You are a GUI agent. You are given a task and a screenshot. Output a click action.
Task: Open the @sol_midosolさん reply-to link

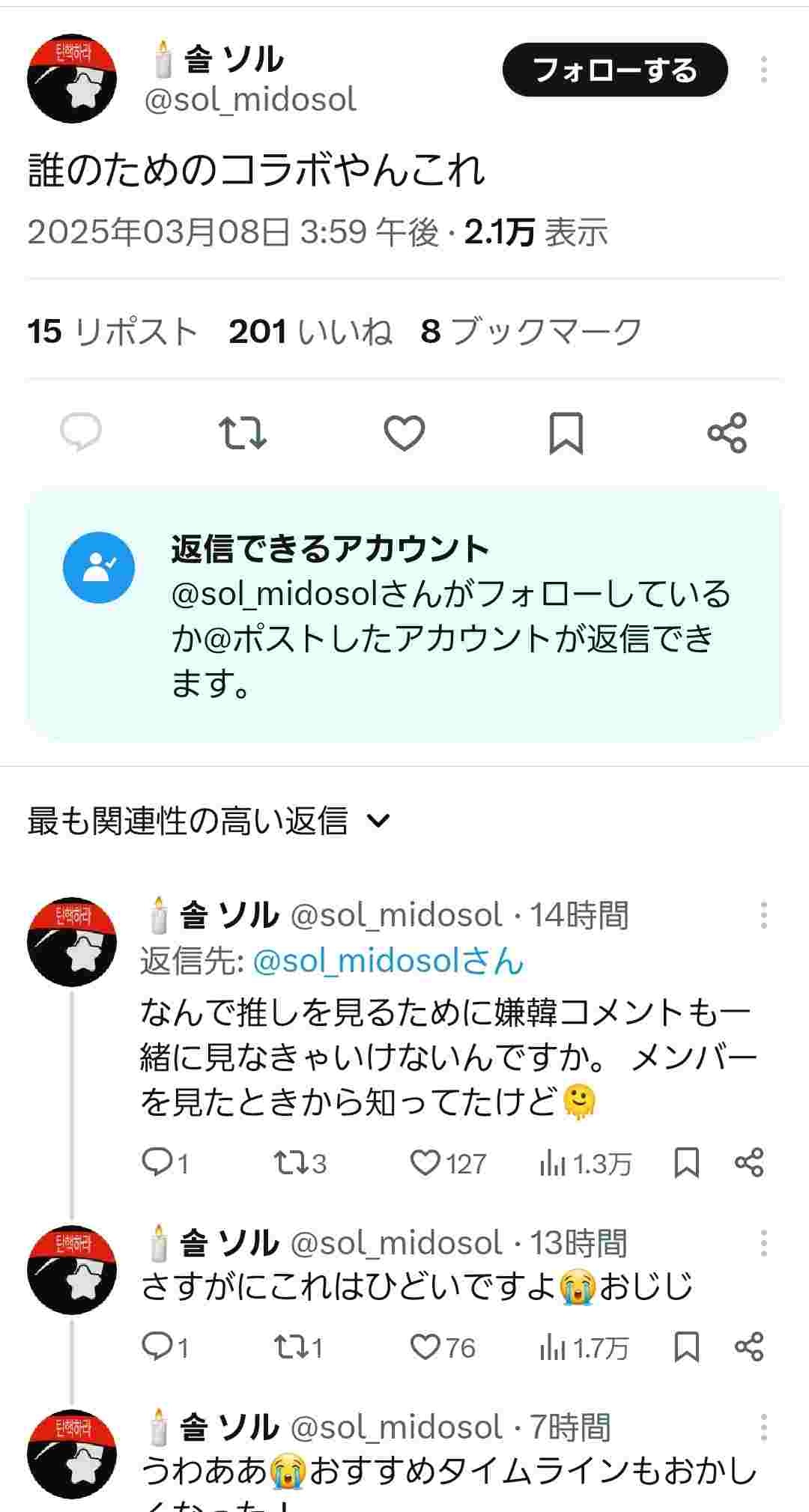[x=388, y=961]
